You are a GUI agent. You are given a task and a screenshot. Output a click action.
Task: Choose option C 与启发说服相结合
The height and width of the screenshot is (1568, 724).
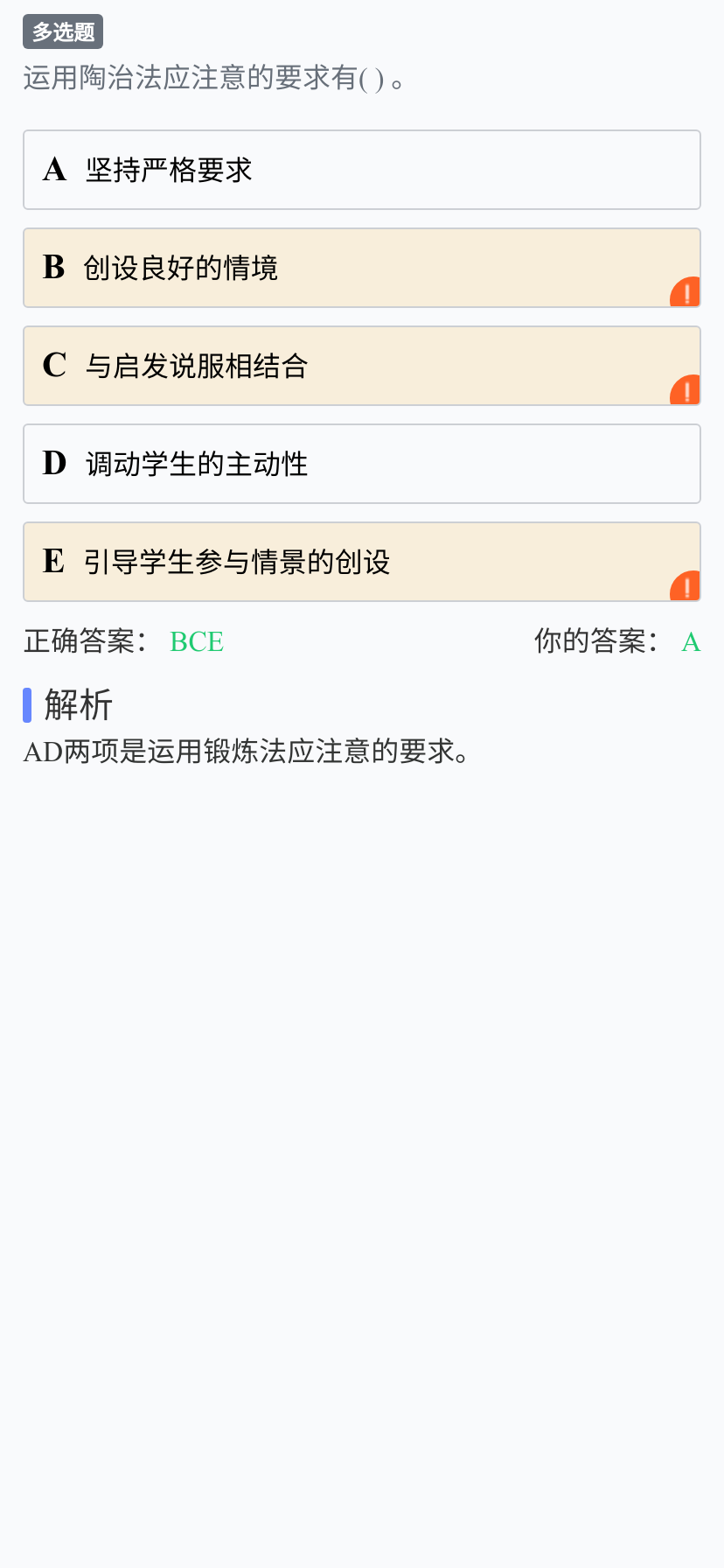click(362, 366)
